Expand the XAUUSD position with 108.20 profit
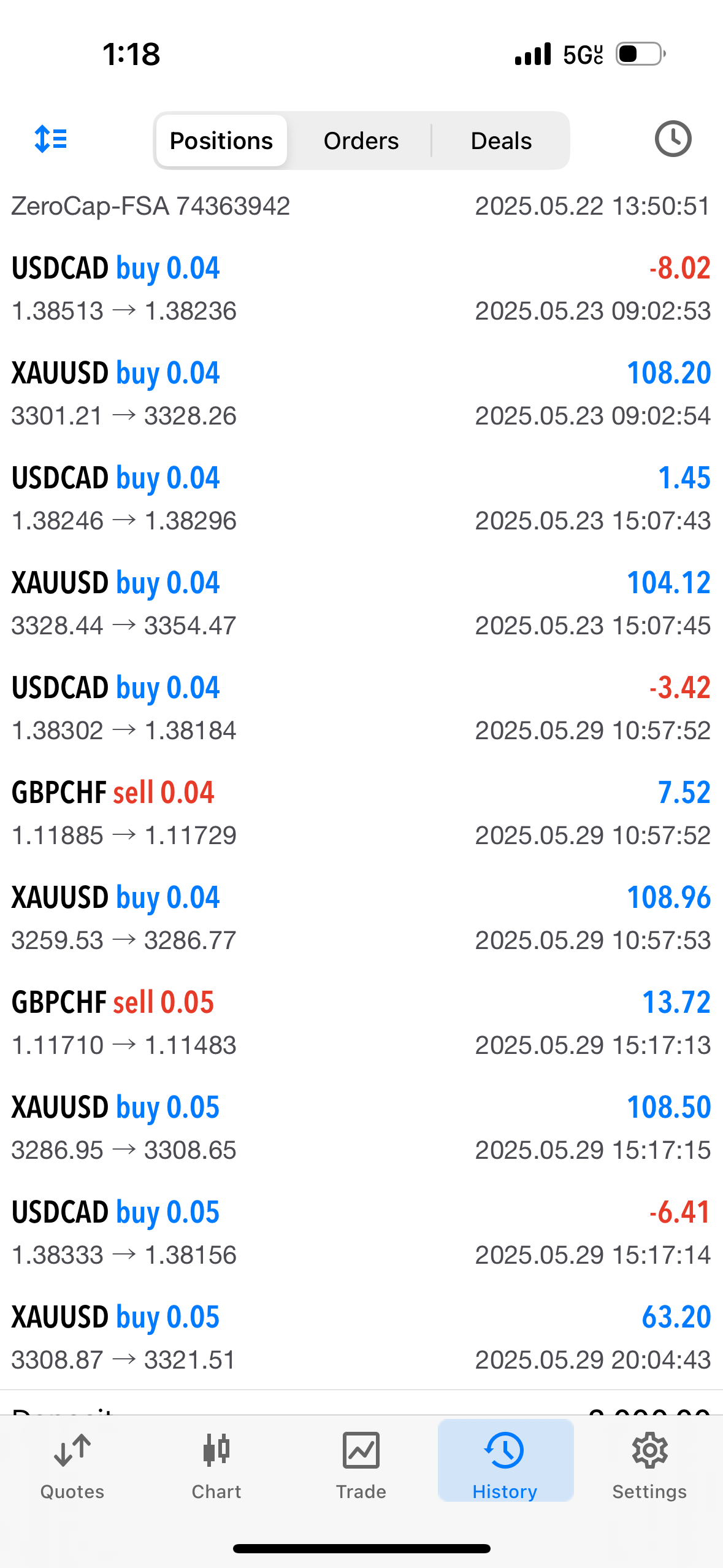Viewport: 723px width, 1568px height. point(361,394)
